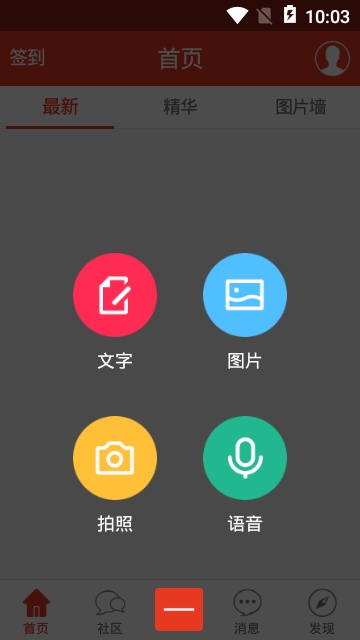
Task: Tap 签到 to check in
Action: (x=27, y=58)
